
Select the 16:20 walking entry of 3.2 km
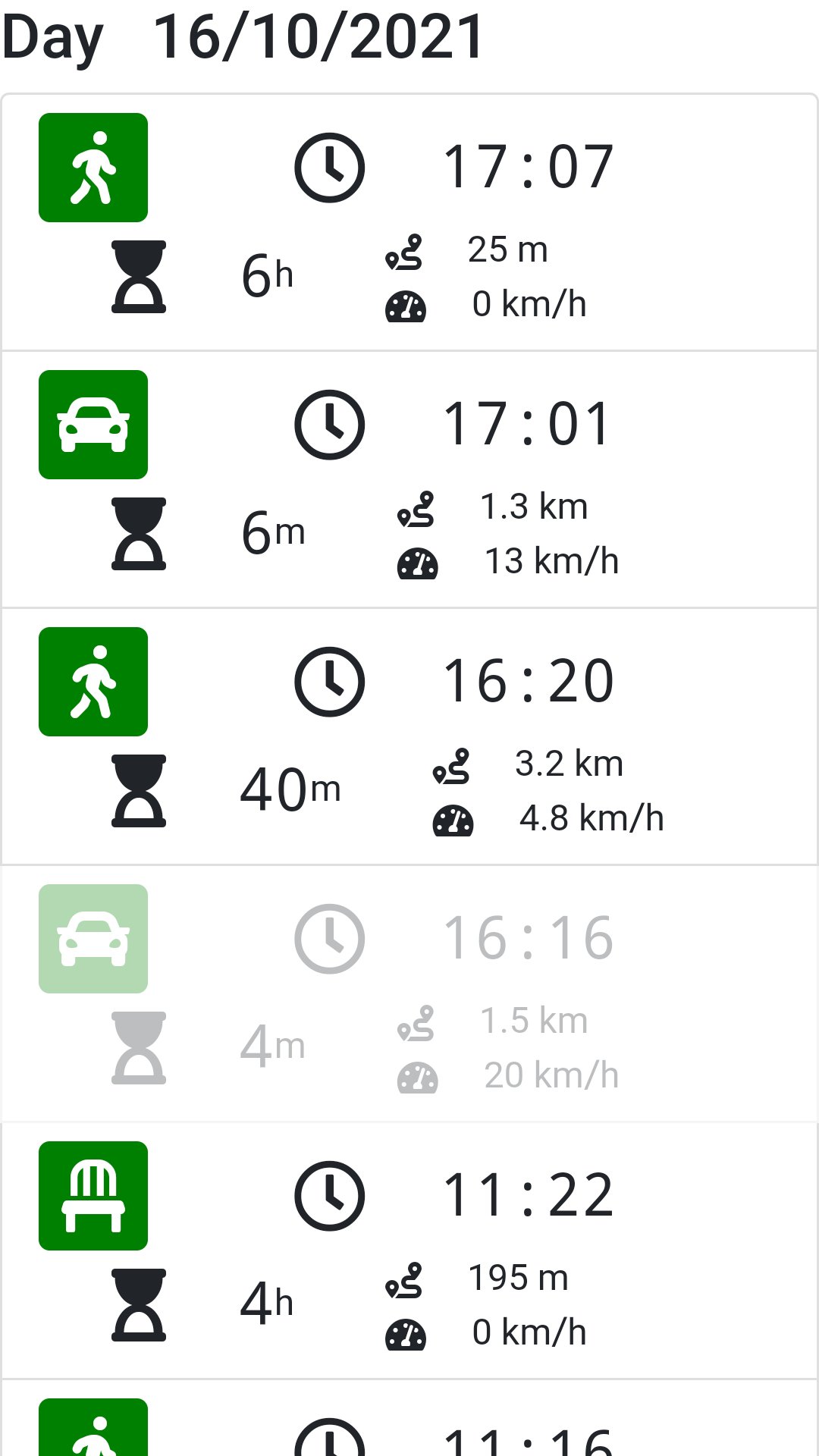click(409, 737)
